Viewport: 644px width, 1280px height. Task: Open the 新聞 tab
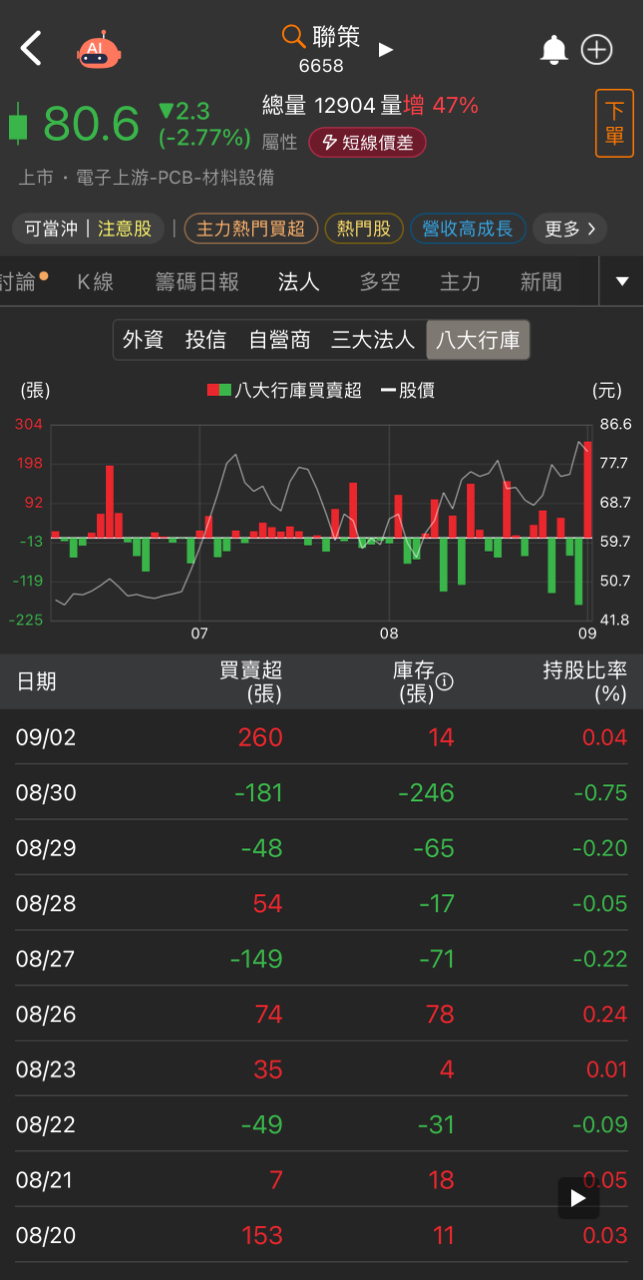(x=541, y=282)
